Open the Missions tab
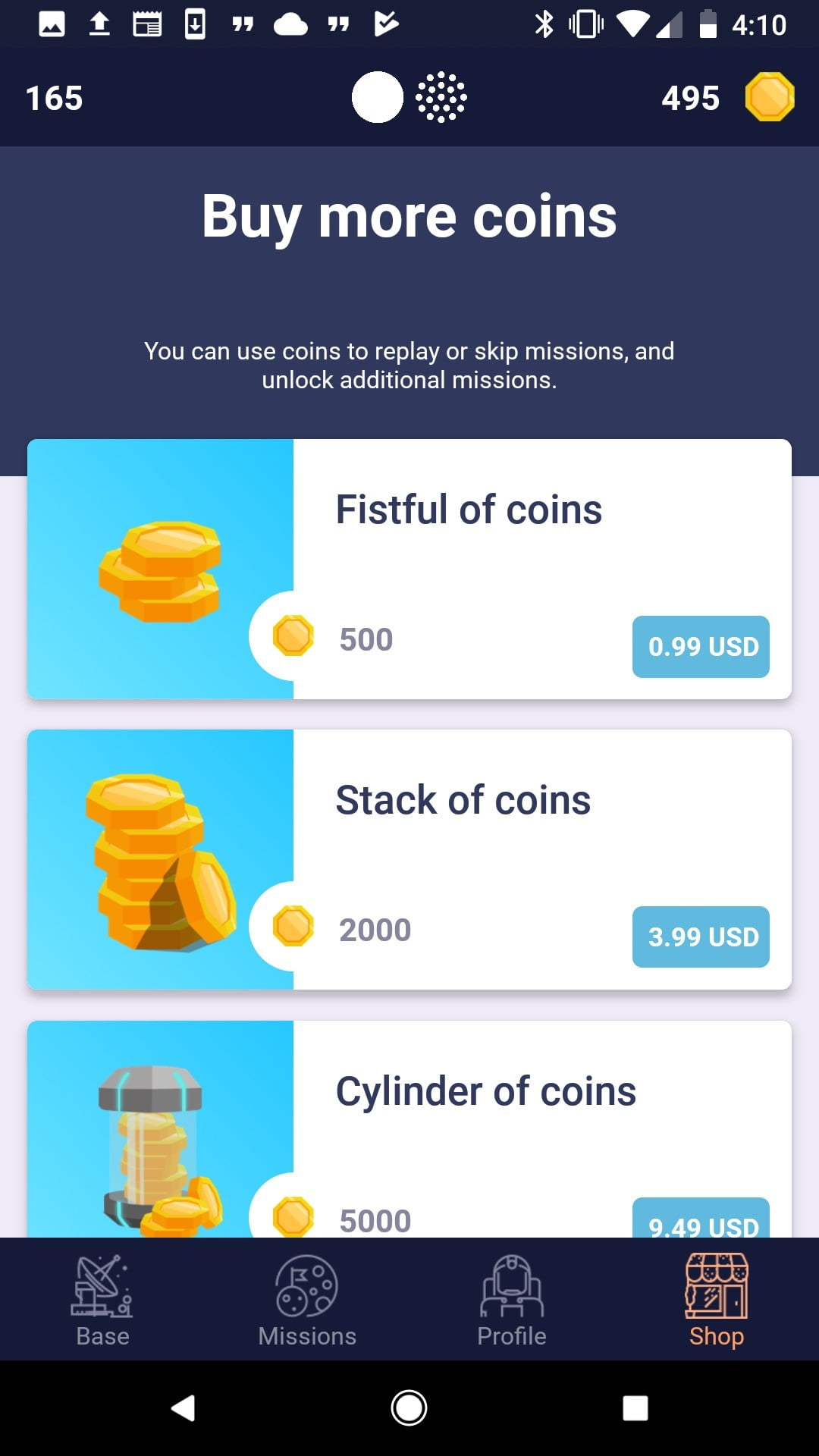 (307, 1301)
